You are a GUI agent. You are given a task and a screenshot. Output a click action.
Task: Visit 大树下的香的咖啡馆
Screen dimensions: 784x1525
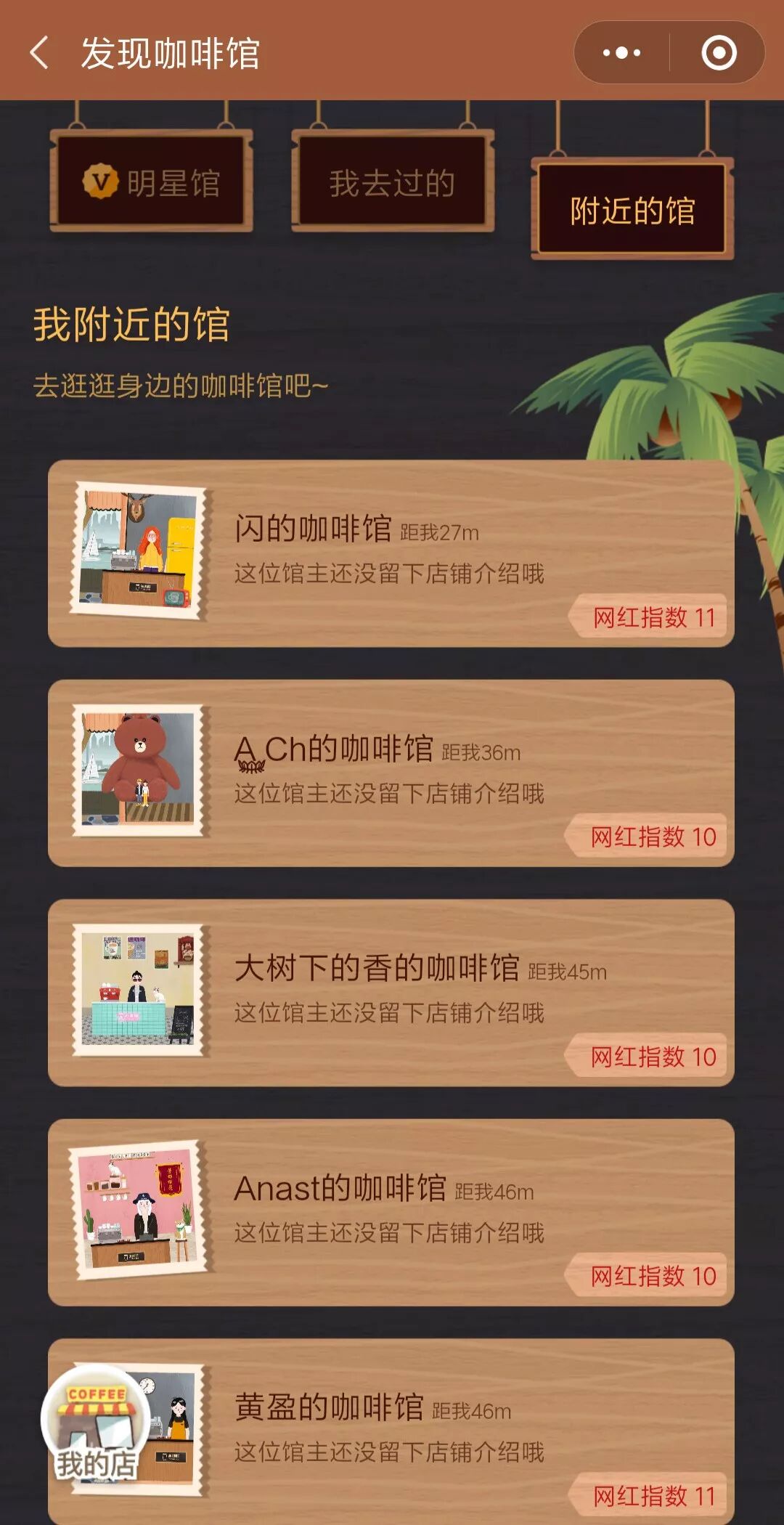391,993
